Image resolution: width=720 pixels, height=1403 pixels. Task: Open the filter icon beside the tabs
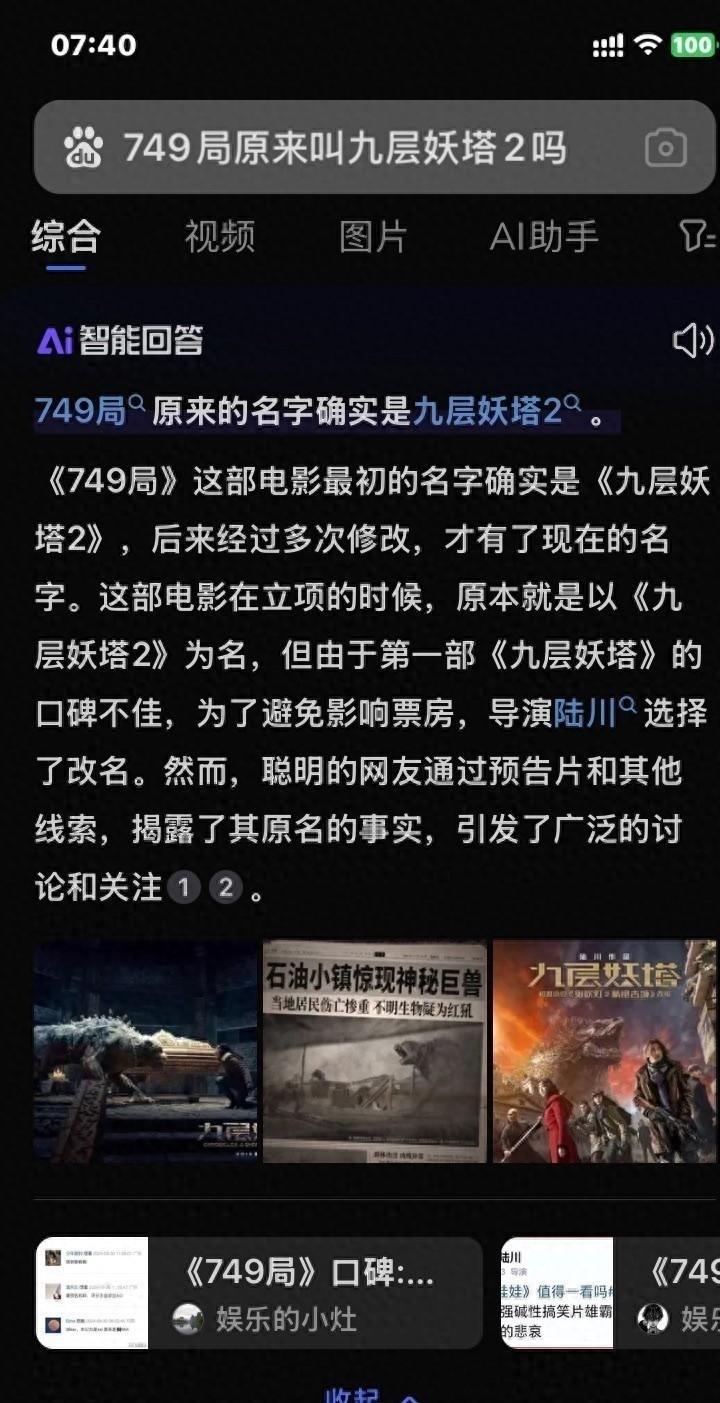697,237
